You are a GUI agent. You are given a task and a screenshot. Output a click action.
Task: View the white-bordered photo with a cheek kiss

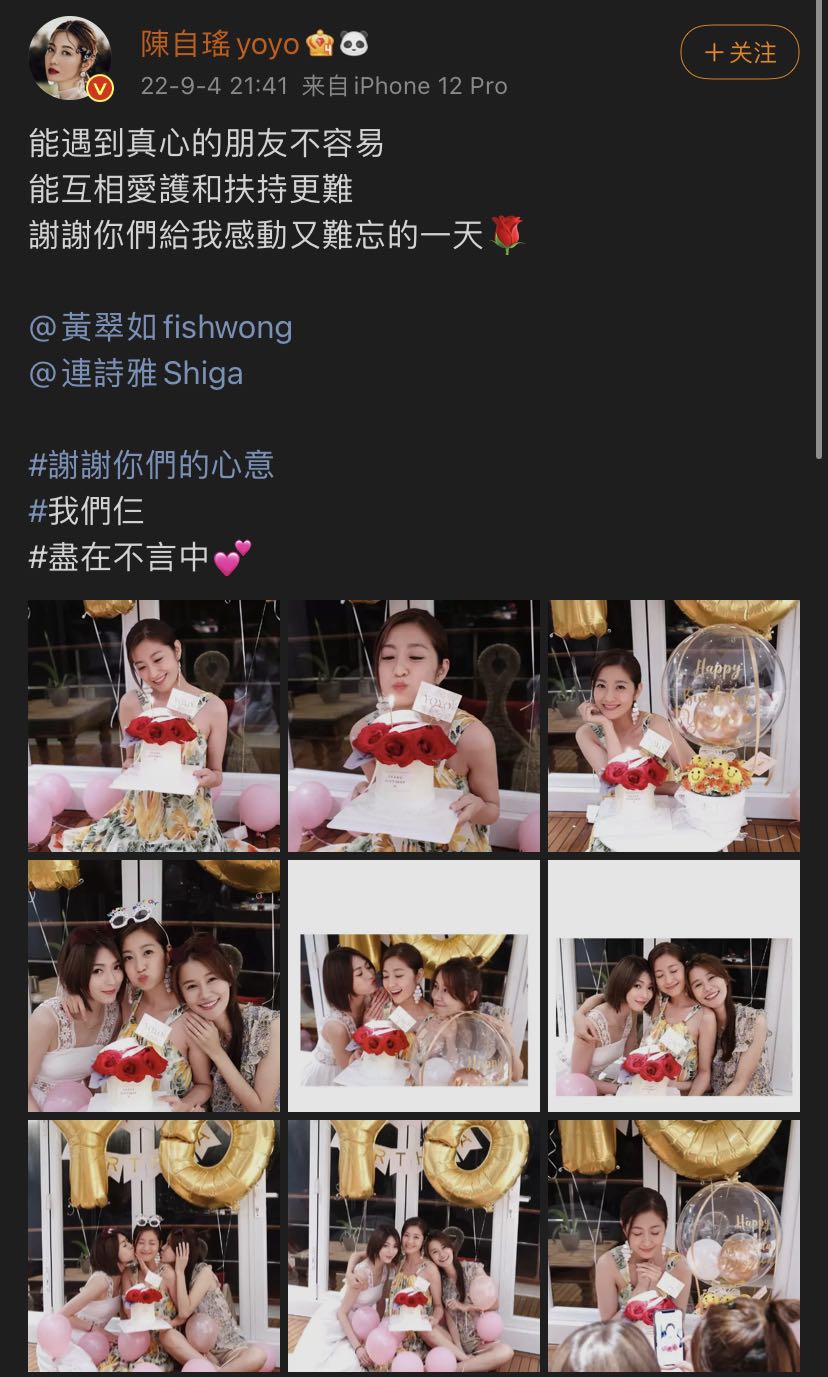(414, 986)
